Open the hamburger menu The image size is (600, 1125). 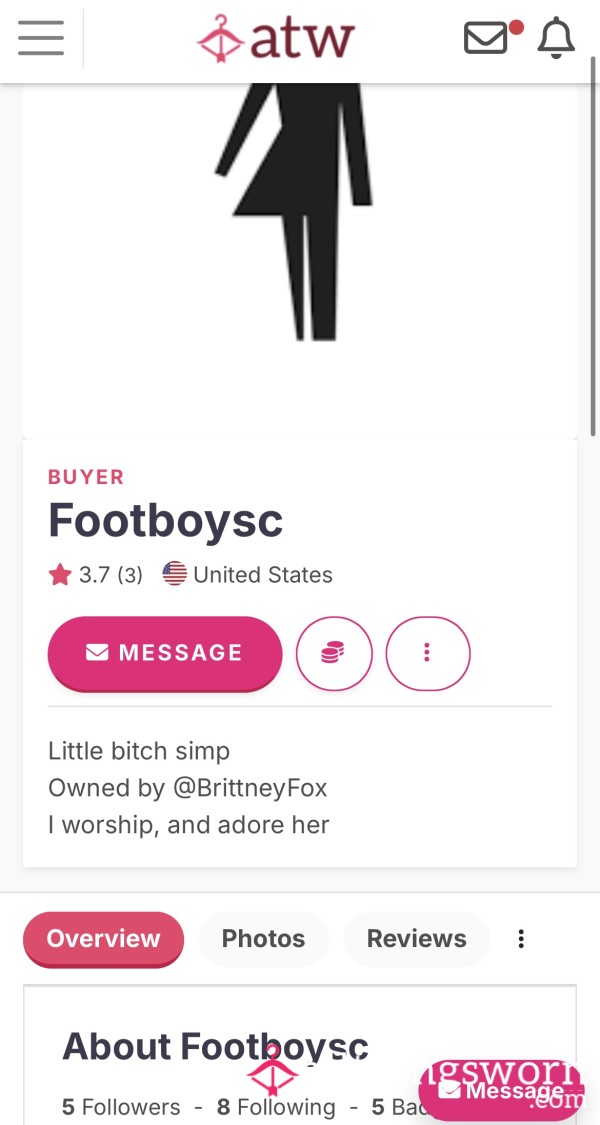click(41, 38)
